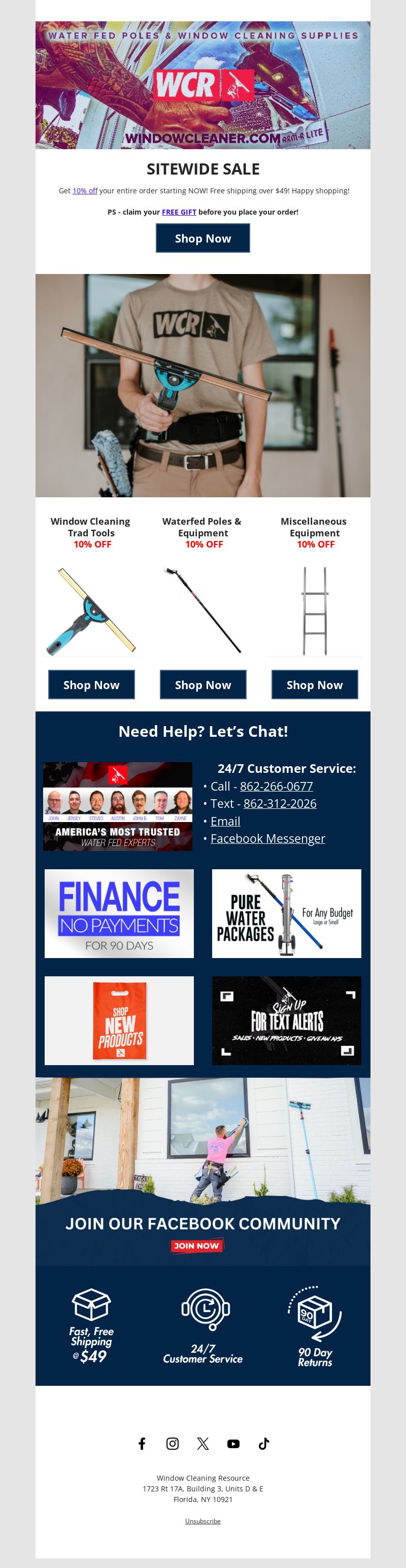Shop Now for Miscellaneous Equipment
The width and height of the screenshot is (406, 1568).
tap(314, 685)
